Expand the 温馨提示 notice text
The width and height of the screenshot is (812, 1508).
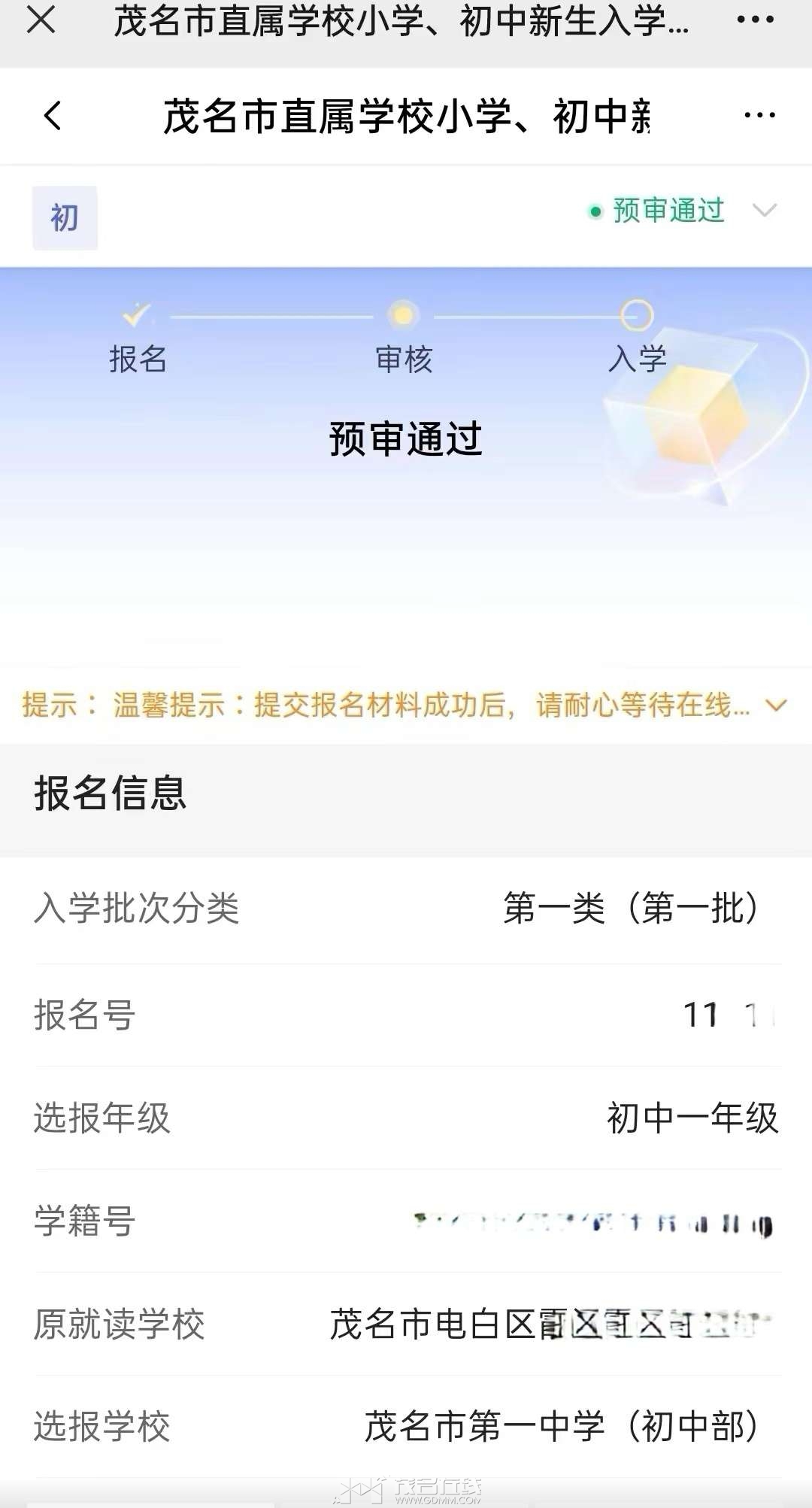tap(775, 705)
